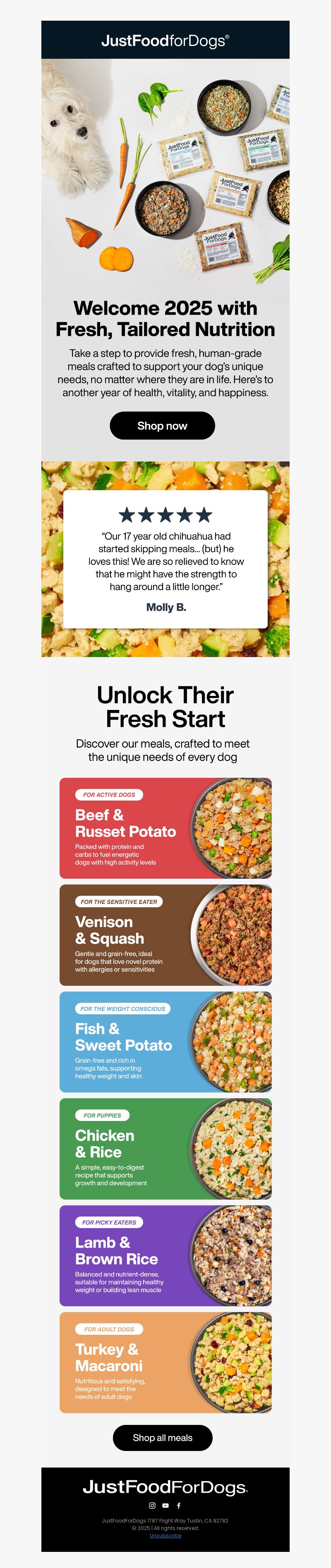Screen dimensions: 331x1568
Task: Tap Shop all meals
Action: click(x=162, y=1438)
